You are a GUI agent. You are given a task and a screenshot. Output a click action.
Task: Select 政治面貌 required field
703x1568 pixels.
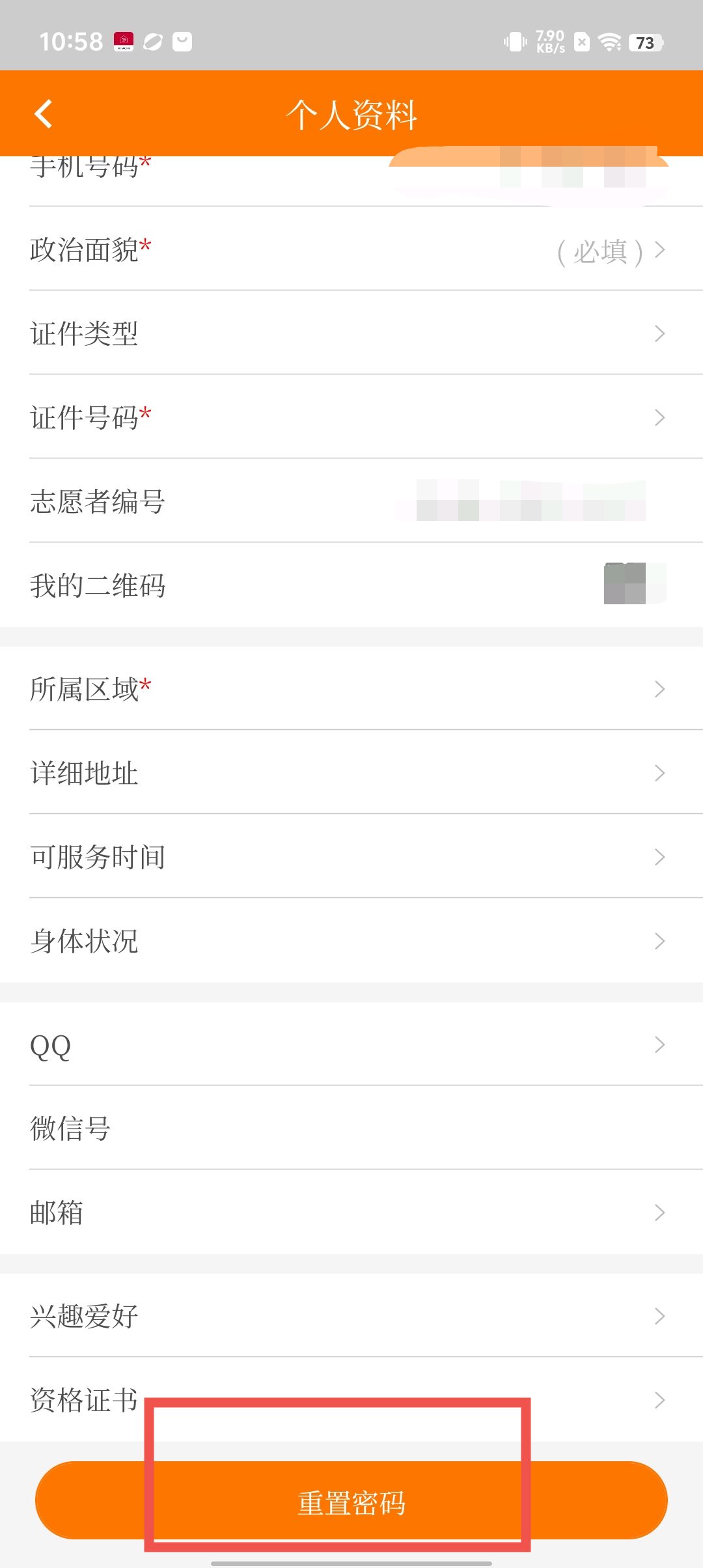pos(351,250)
